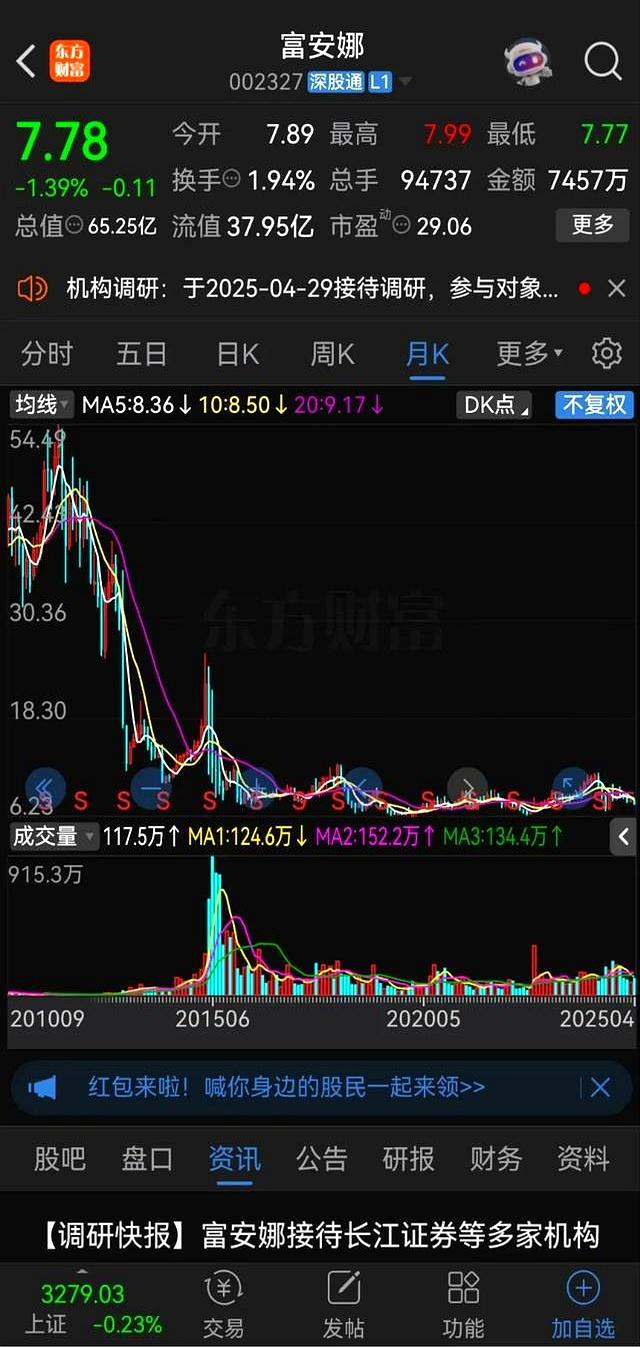Open chart settings gear icon
The height and width of the screenshot is (1347, 640).
pos(606,353)
